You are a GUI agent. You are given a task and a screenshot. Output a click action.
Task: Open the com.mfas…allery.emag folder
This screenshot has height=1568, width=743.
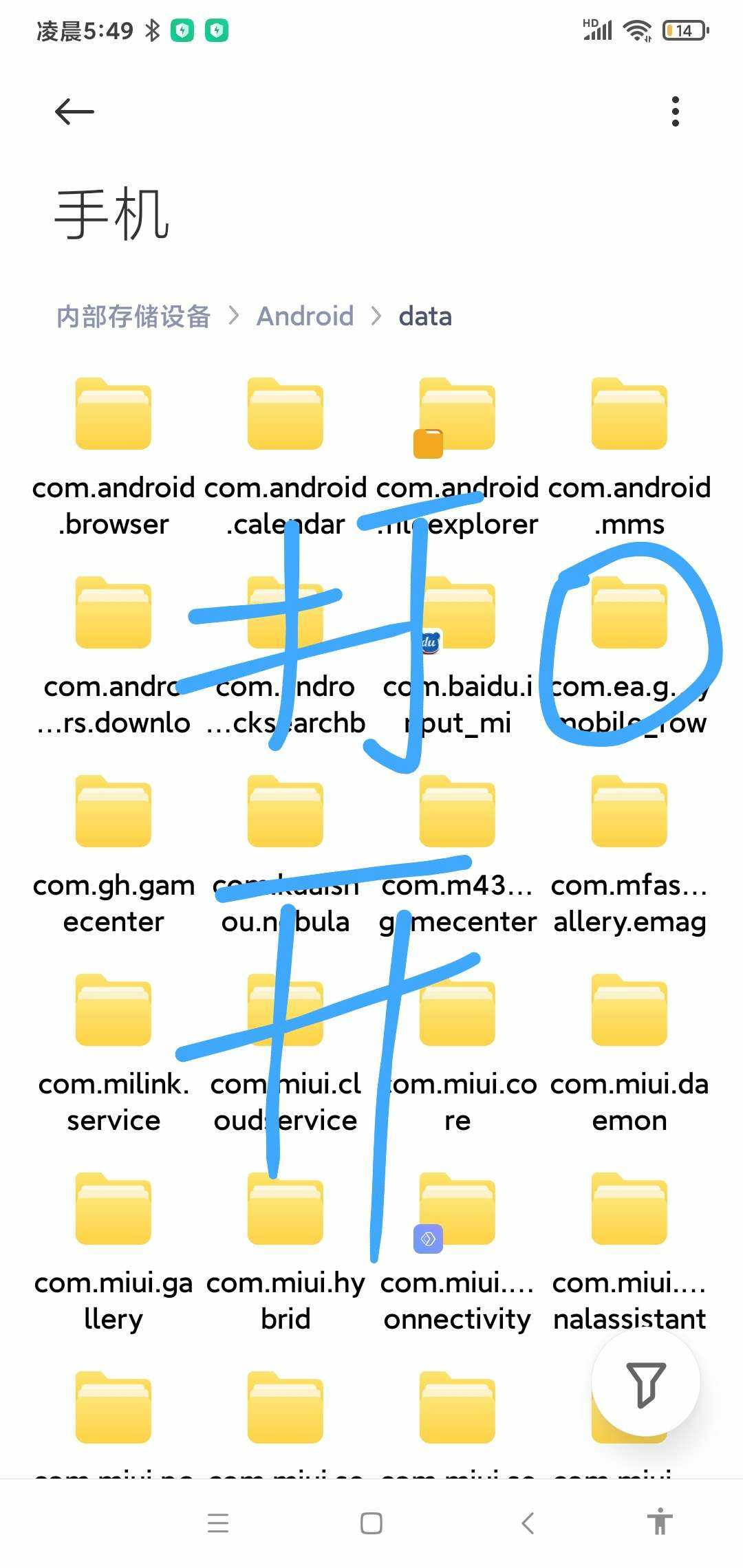tap(629, 812)
